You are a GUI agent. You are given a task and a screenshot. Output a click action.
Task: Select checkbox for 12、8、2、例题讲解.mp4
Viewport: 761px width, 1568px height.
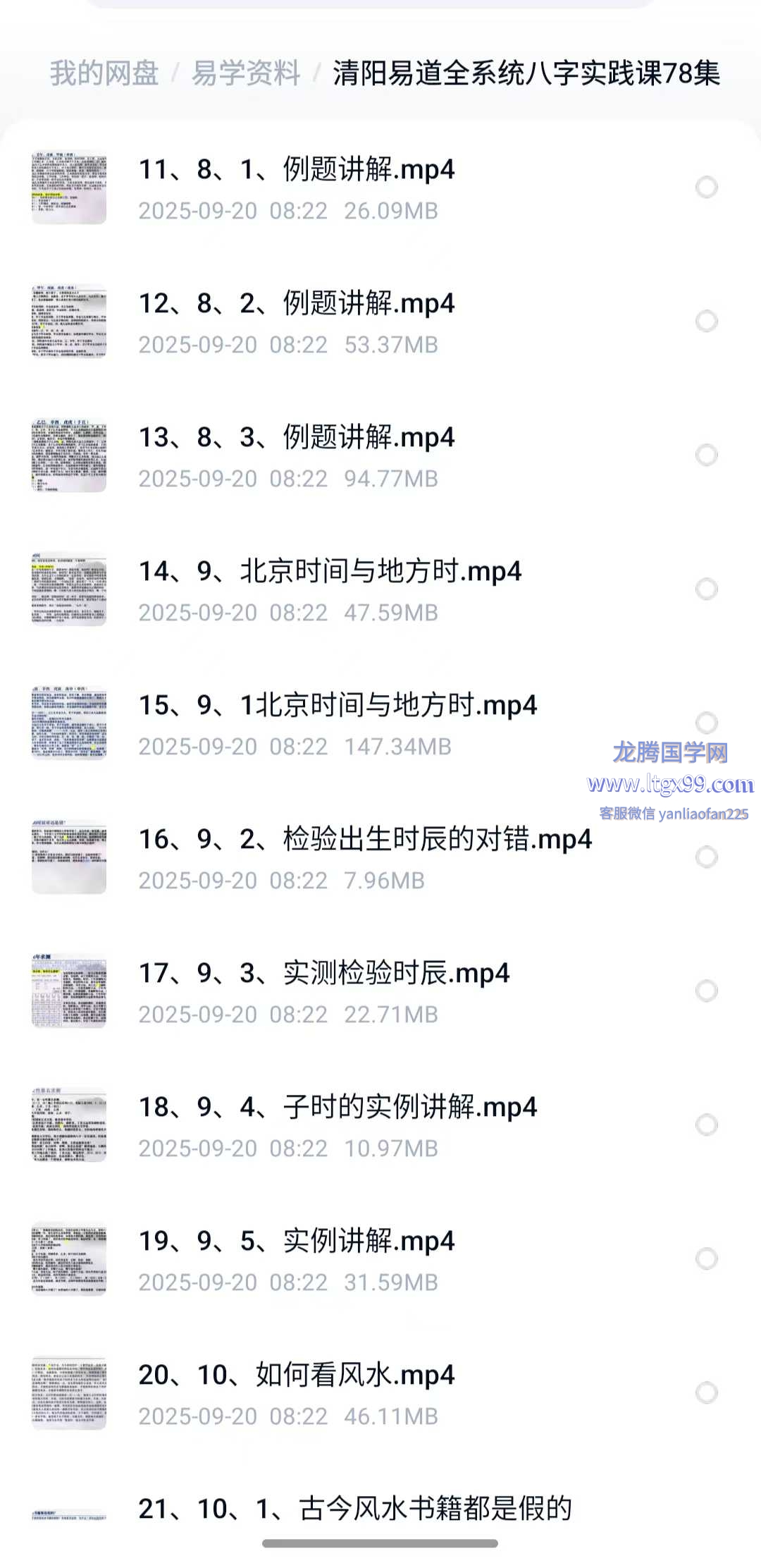(x=706, y=321)
